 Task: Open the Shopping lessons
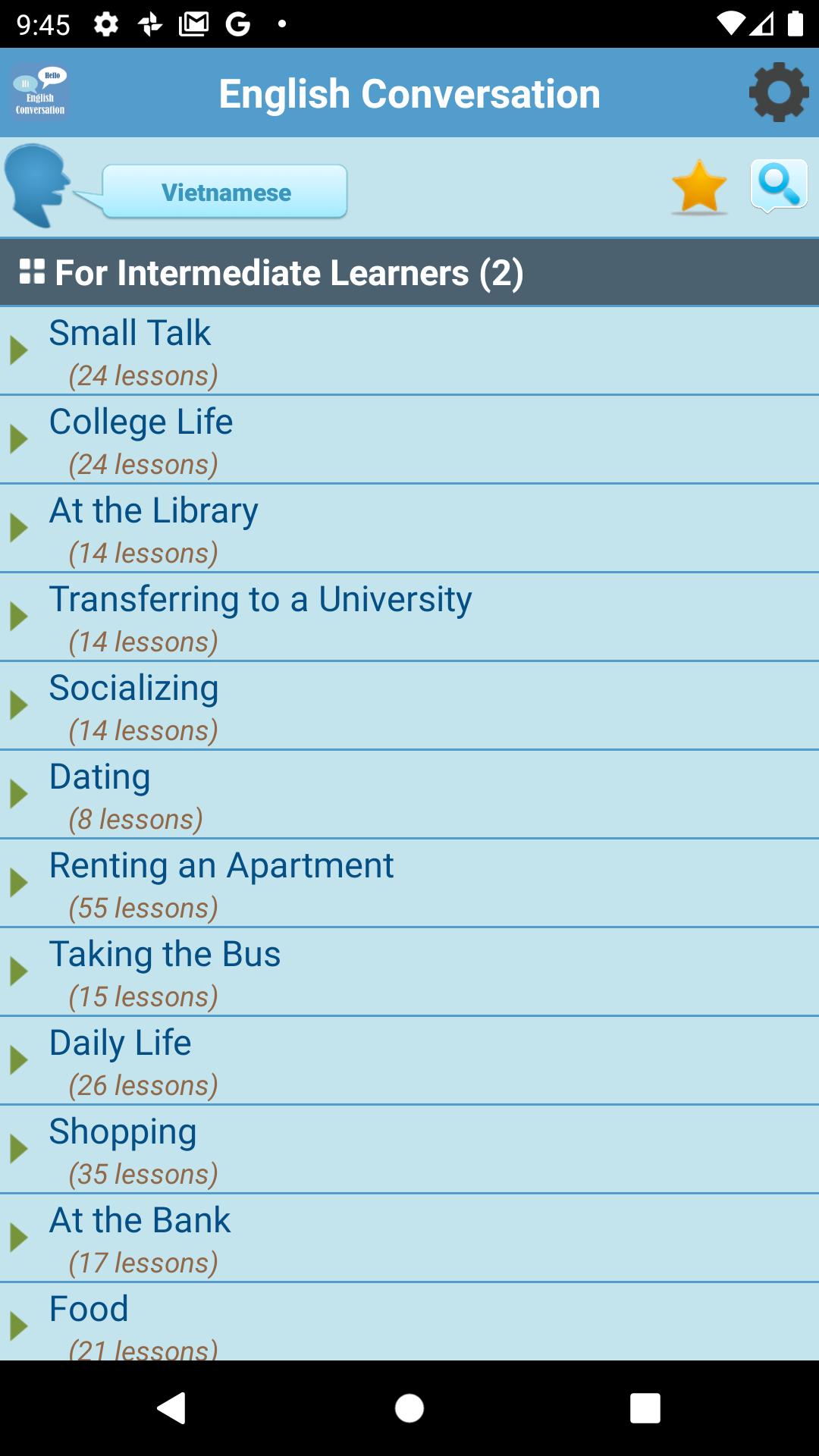point(409,1150)
